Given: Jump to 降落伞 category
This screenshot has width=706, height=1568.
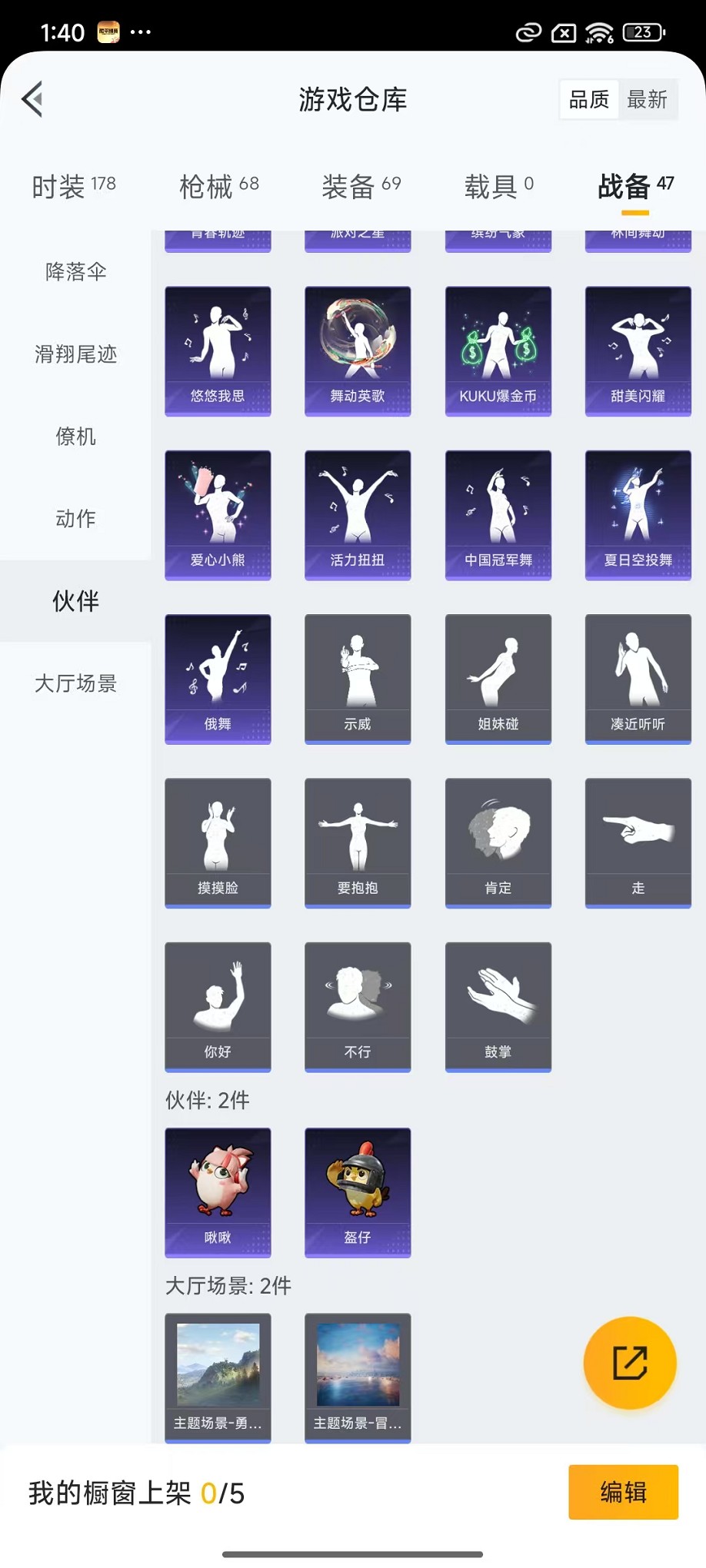Looking at the screenshot, I should pyautogui.click(x=75, y=271).
